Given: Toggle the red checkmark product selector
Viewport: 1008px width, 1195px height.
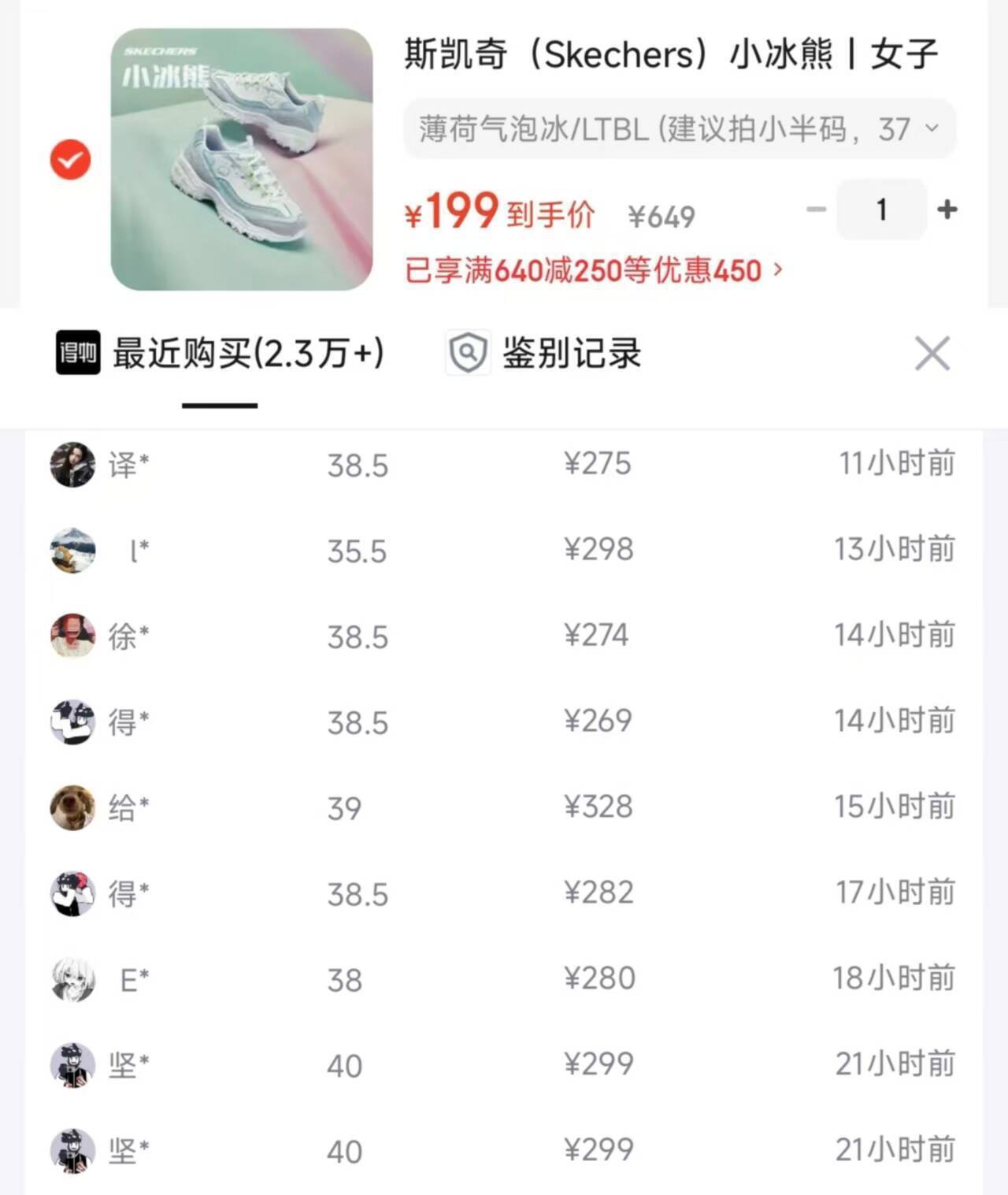Looking at the screenshot, I should tap(69, 159).
